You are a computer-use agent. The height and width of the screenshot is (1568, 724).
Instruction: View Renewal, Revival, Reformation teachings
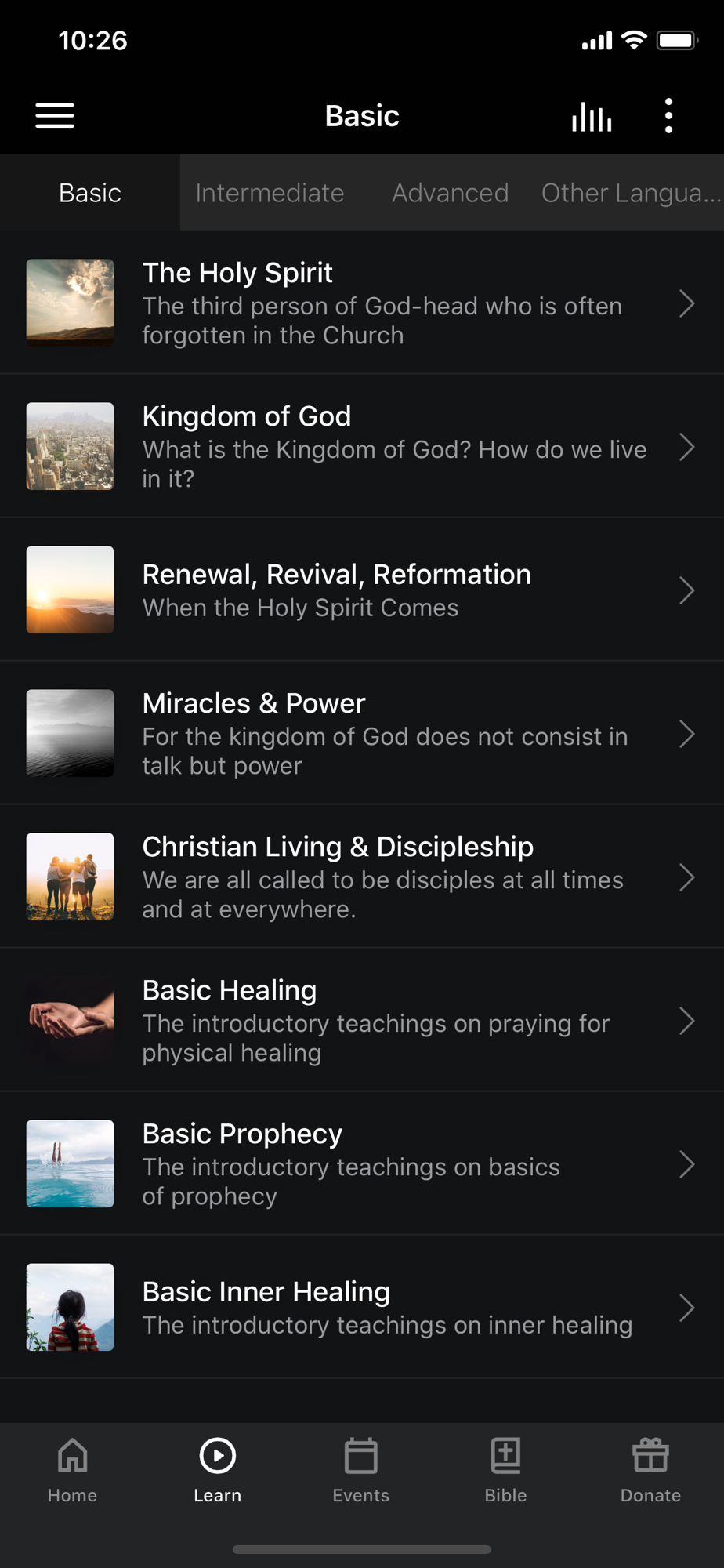point(362,590)
